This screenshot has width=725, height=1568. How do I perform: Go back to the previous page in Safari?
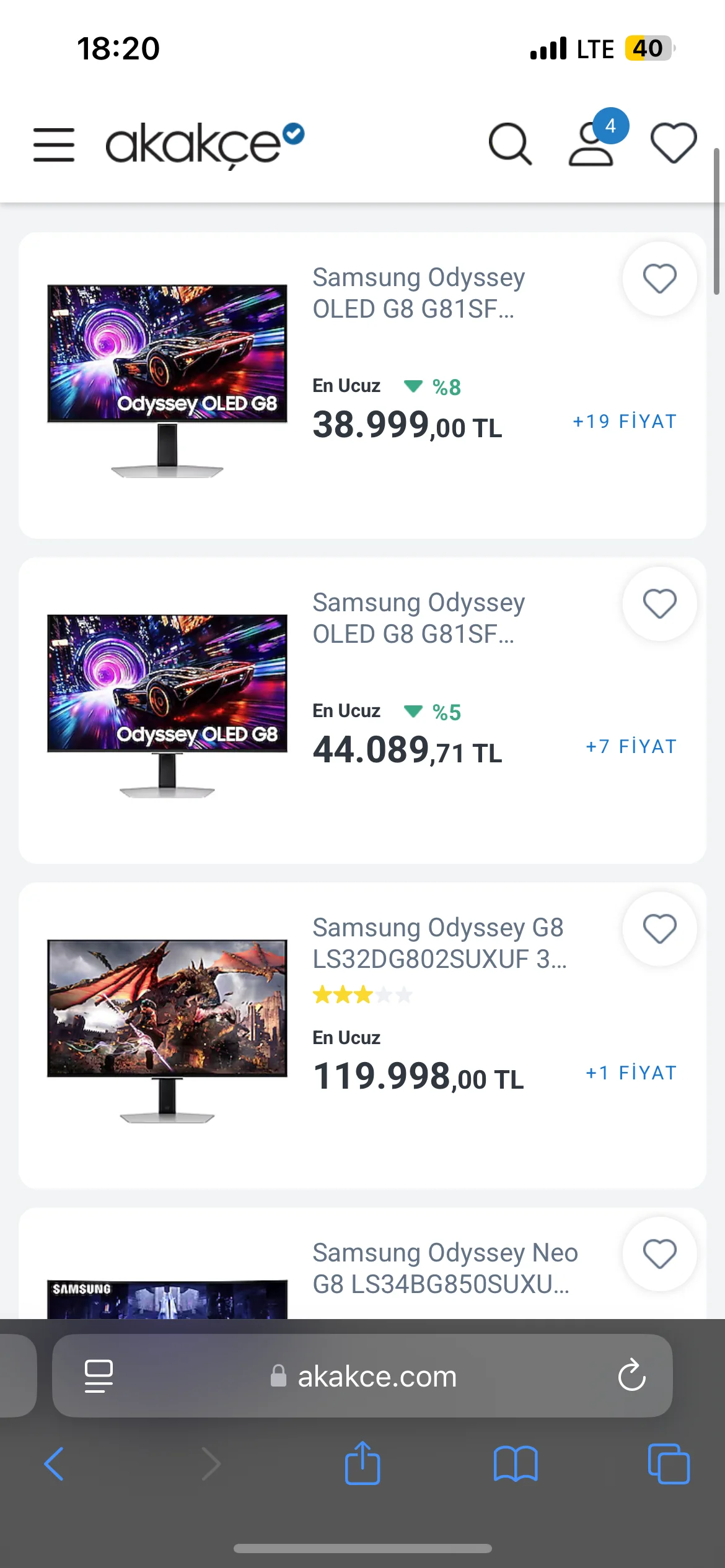54,1464
